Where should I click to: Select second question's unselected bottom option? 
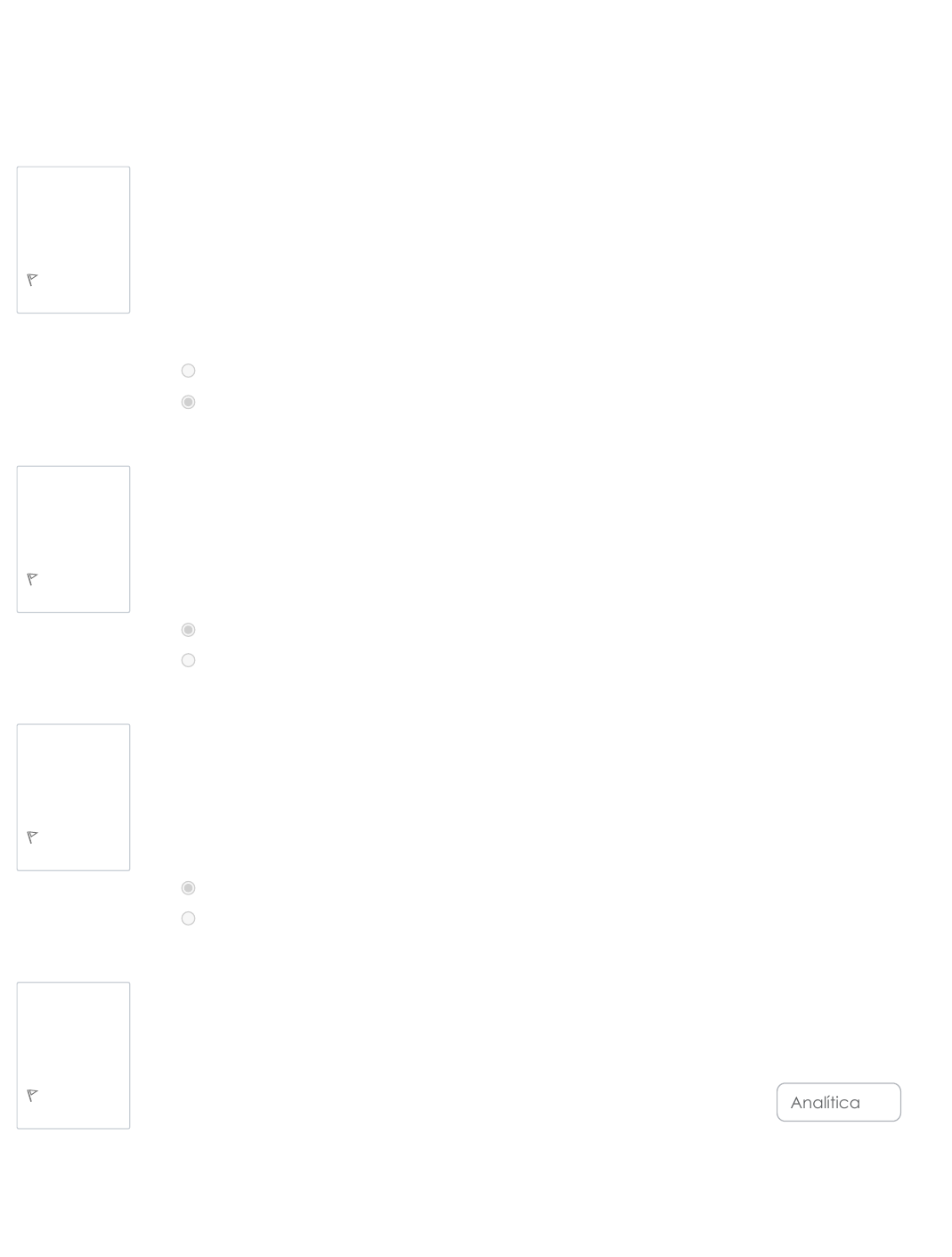tap(188, 660)
